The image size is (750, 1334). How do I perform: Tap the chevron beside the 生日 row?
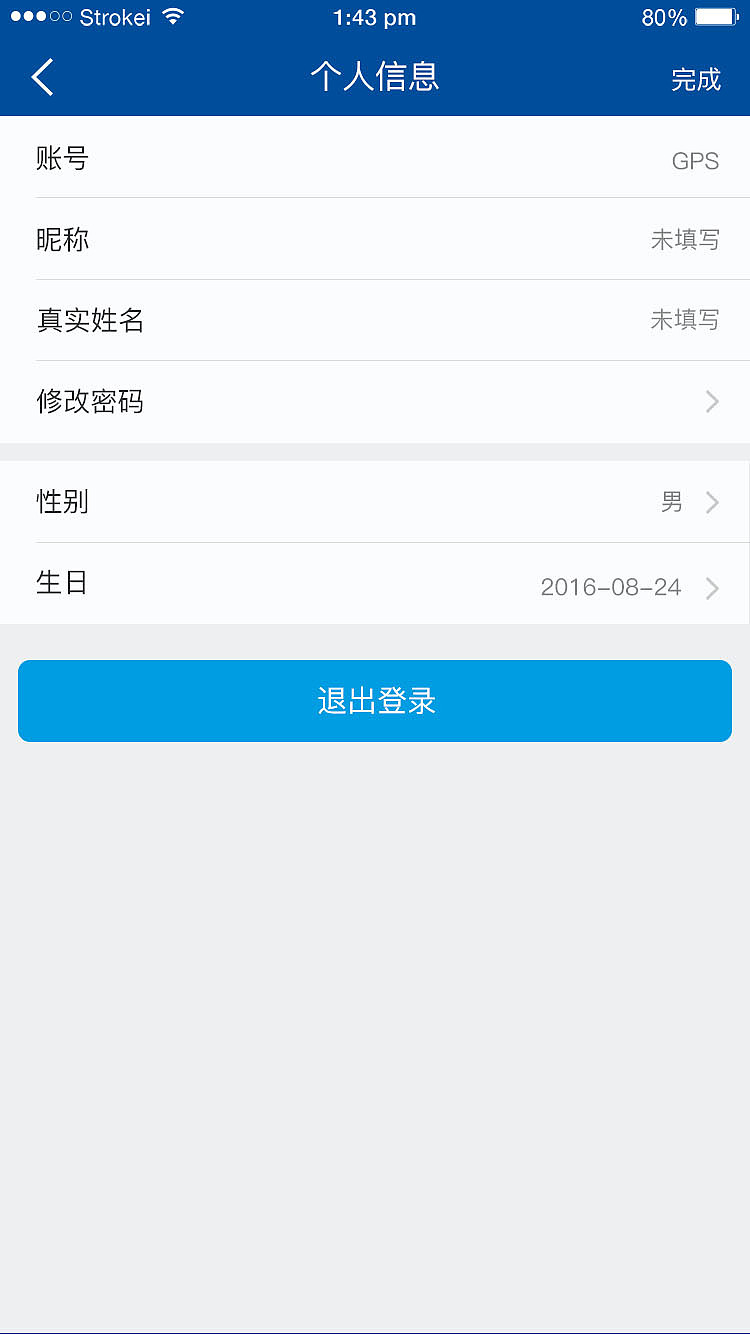pyautogui.click(x=712, y=587)
